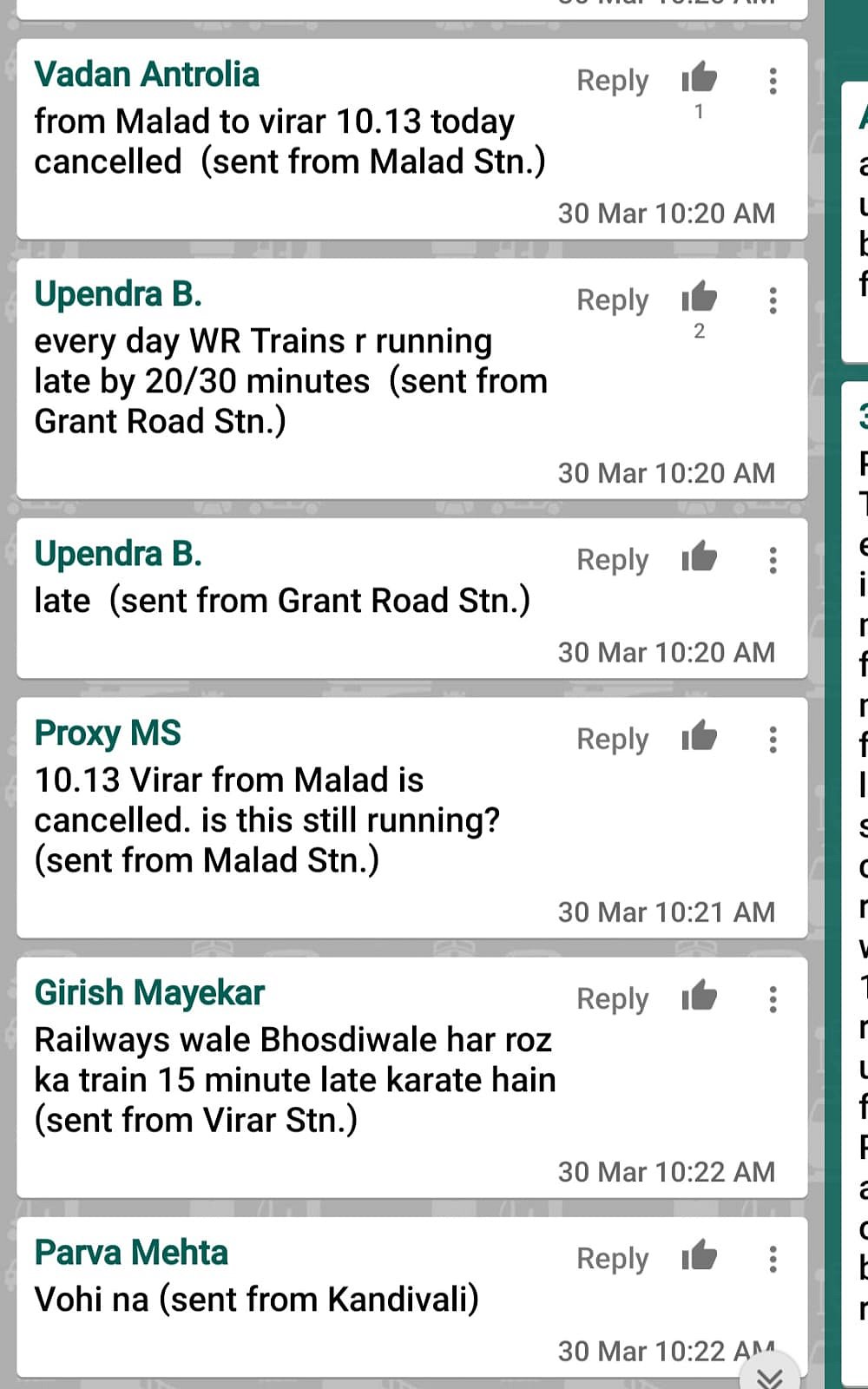Open overflow menu on Vadan Antrolia's message

tap(772, 81)
